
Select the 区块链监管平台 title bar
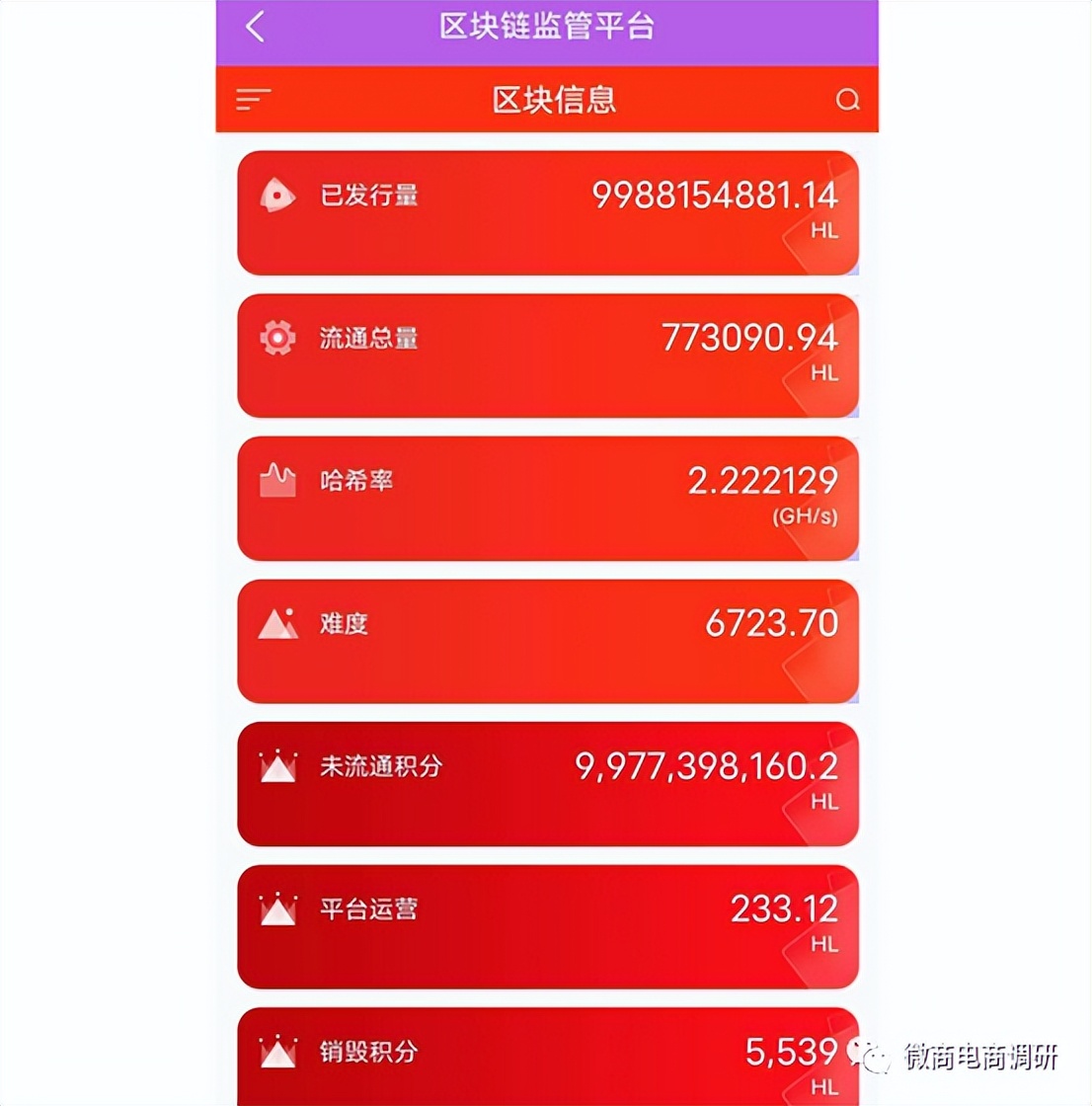[x=549, y=27]
